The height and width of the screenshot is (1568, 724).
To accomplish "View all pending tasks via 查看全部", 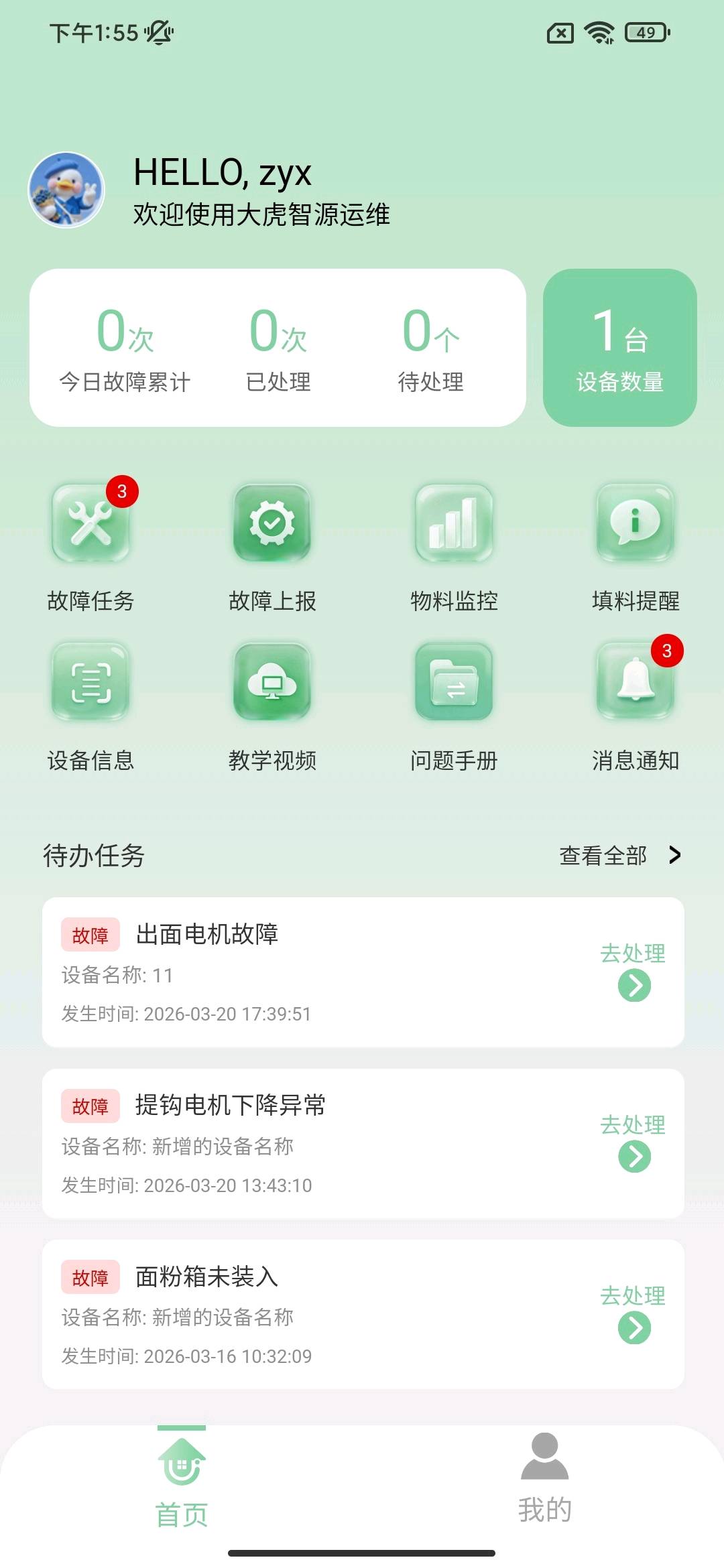I will pos(619,855).
